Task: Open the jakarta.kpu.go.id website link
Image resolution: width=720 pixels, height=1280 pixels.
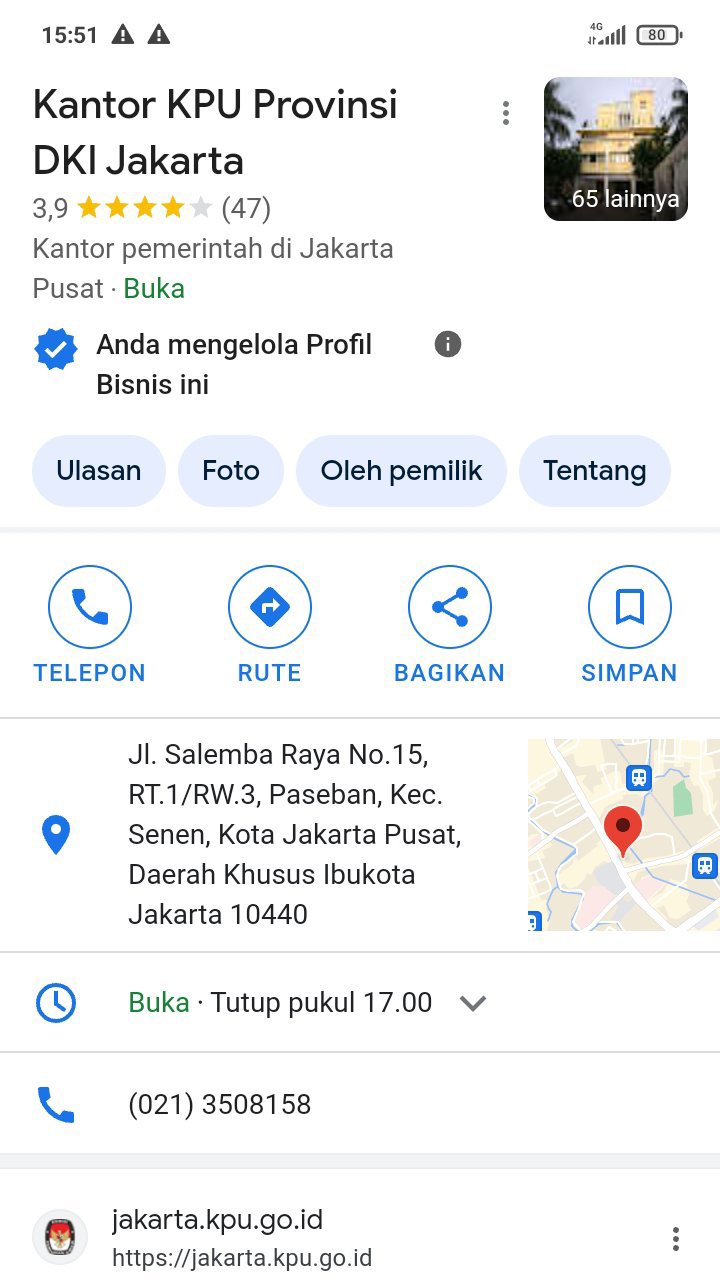Action: (x=240, y=1238)
